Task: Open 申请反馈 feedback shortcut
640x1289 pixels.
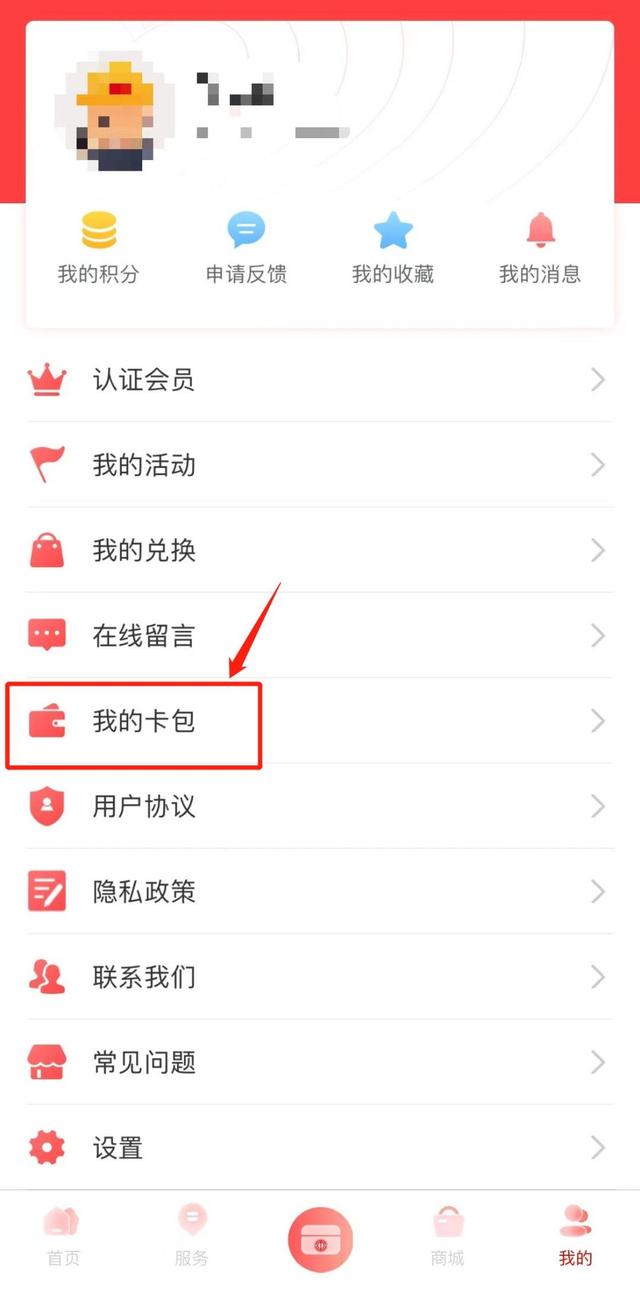Action: pyautogui.click(x=246, y=249)
